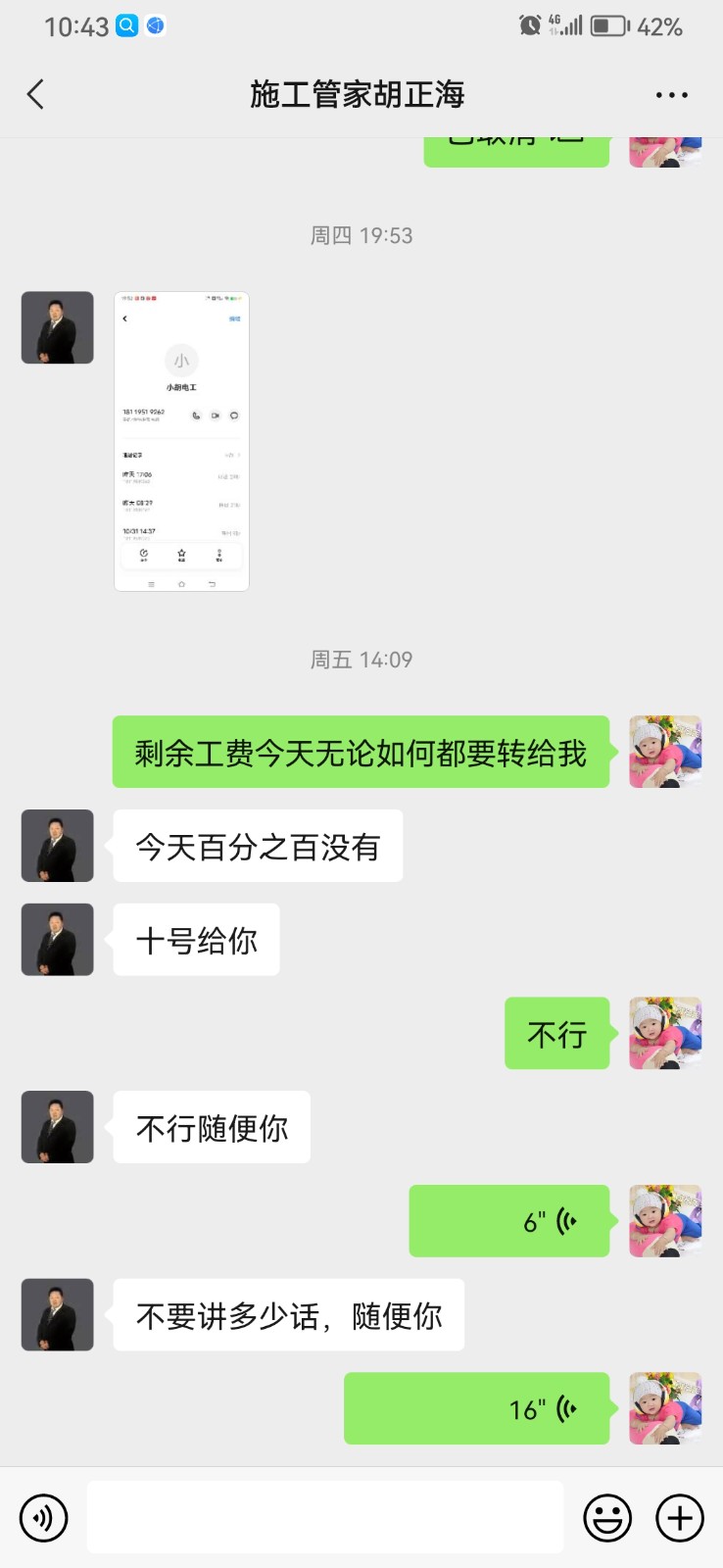Open the emoji picker

[x=607, y=1518]
